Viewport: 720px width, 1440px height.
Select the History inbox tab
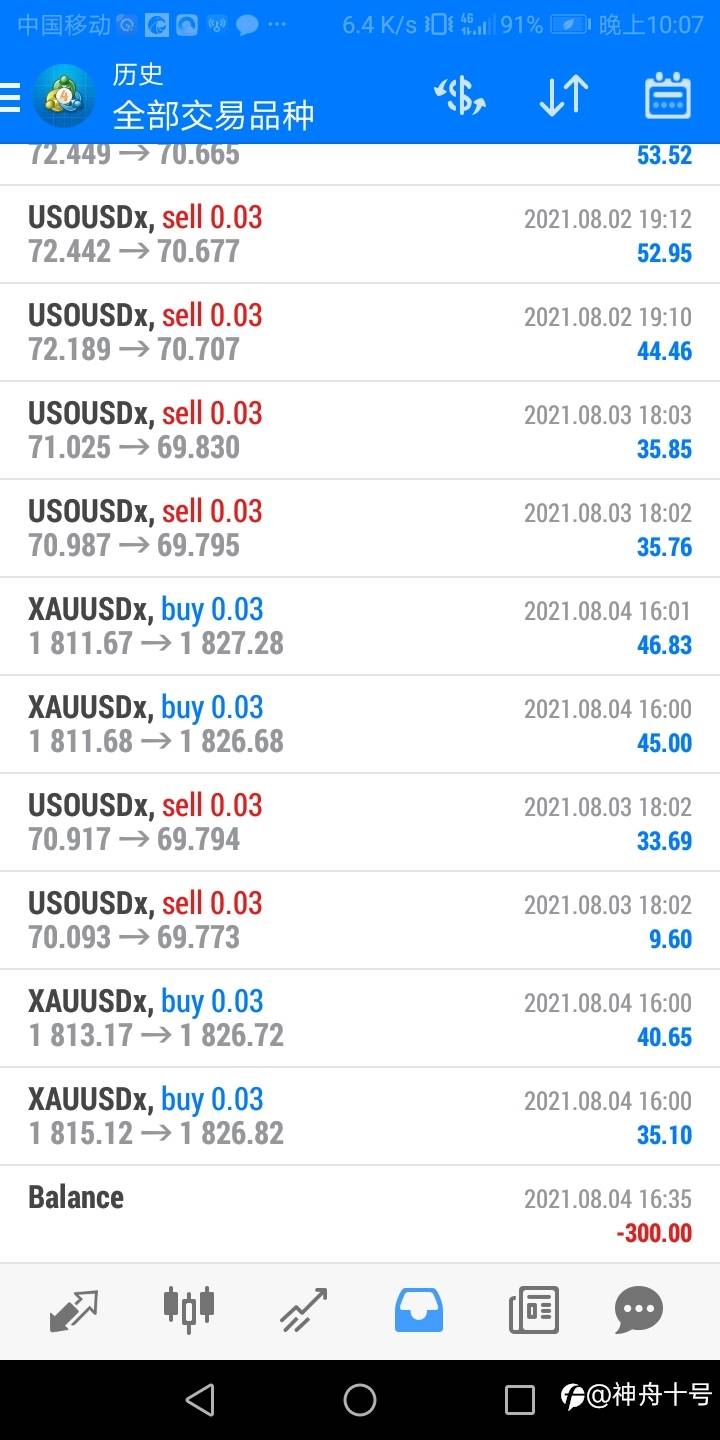pos(419,1310)
